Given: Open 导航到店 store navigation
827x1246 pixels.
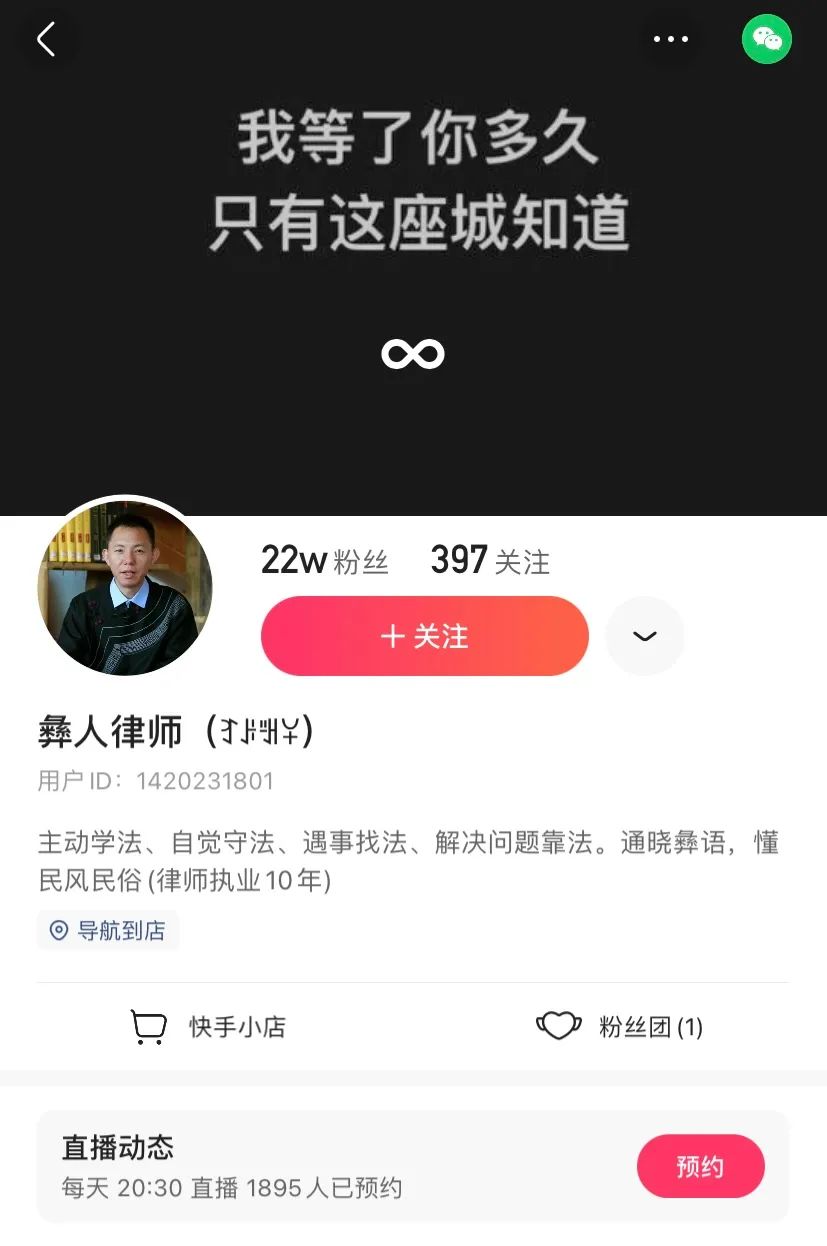Looking at the screenshot, I should click(108, 930).
